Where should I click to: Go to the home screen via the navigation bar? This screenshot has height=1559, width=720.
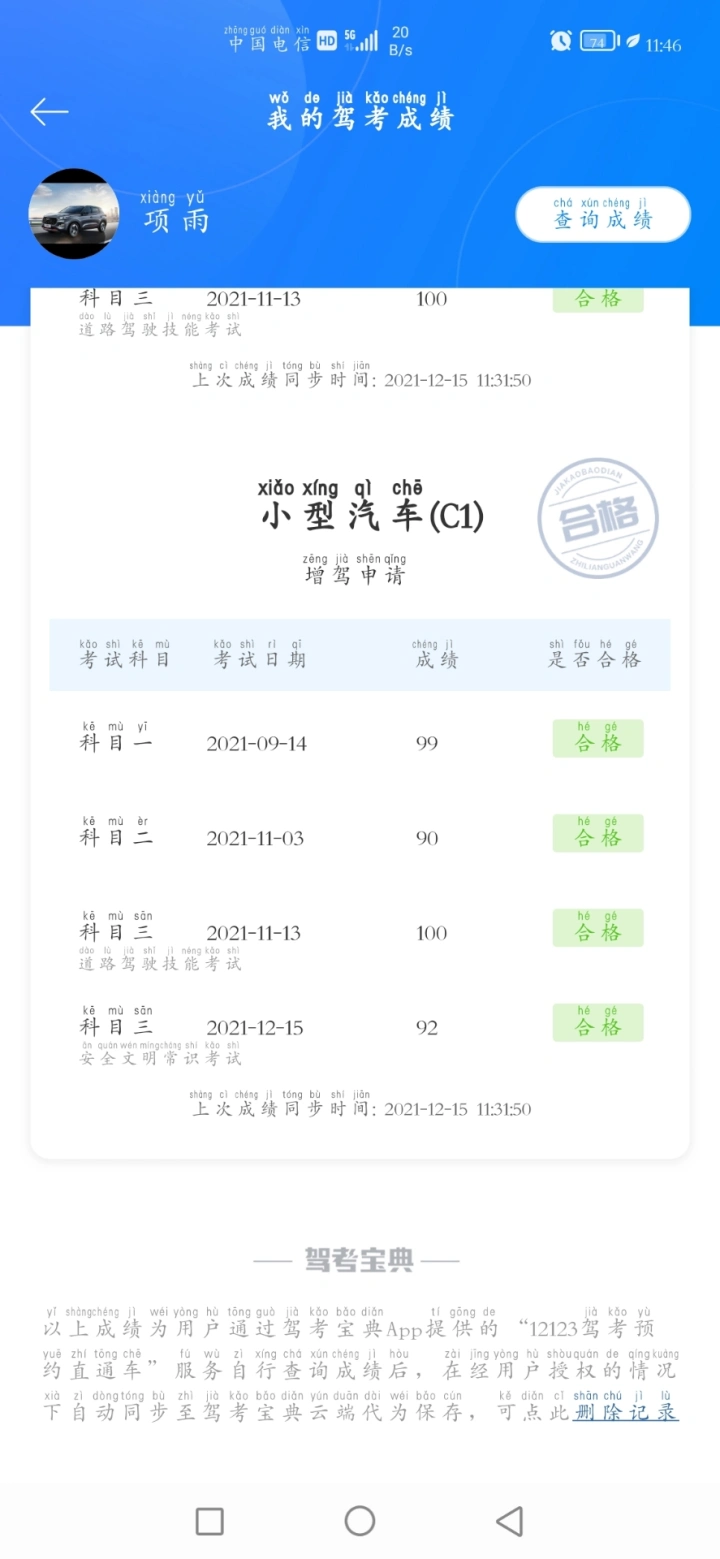click(x=360, y=1521)
